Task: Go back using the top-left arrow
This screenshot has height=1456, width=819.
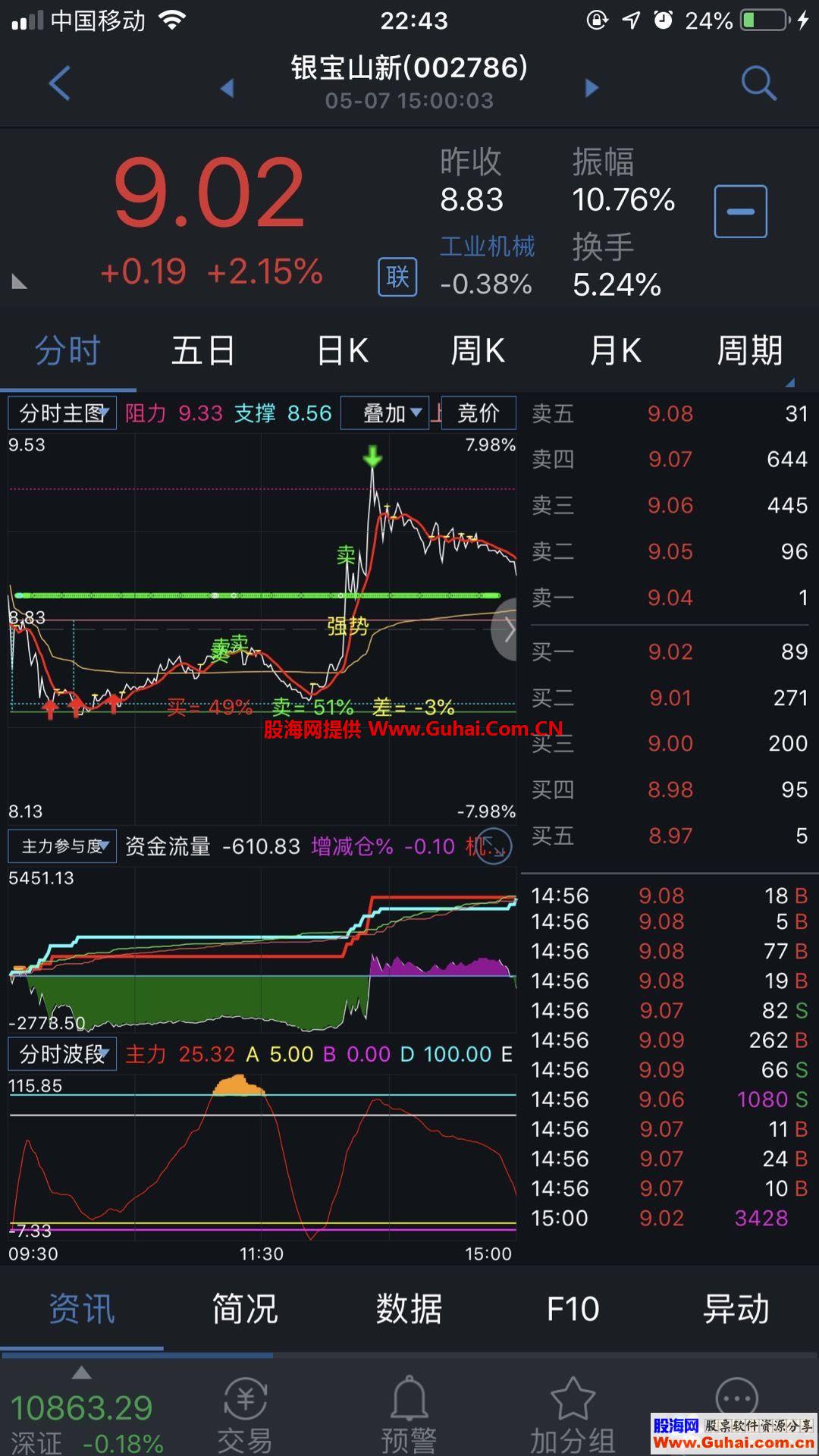Action: pyautogui.click(x=59, y=83)
